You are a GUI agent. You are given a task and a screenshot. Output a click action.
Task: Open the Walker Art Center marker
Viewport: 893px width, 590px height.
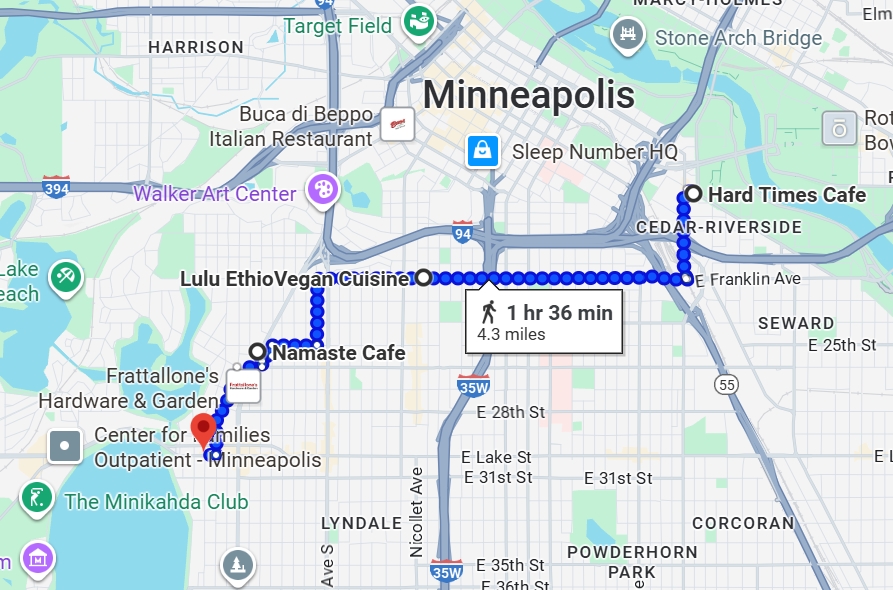pyautogui.click(x=323, y=189)
